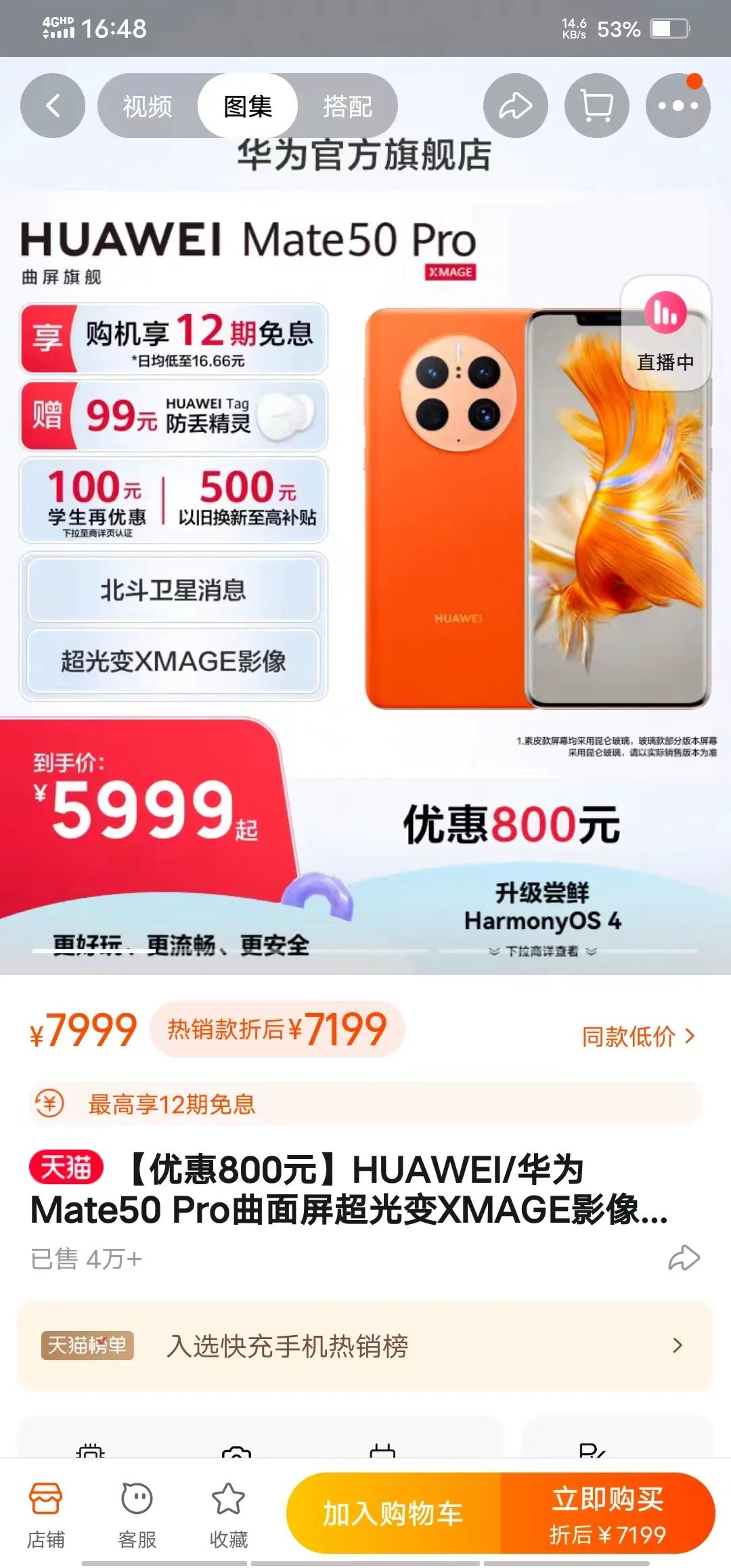Share the item using arrow beside 已售

[x=684, y=1259]
